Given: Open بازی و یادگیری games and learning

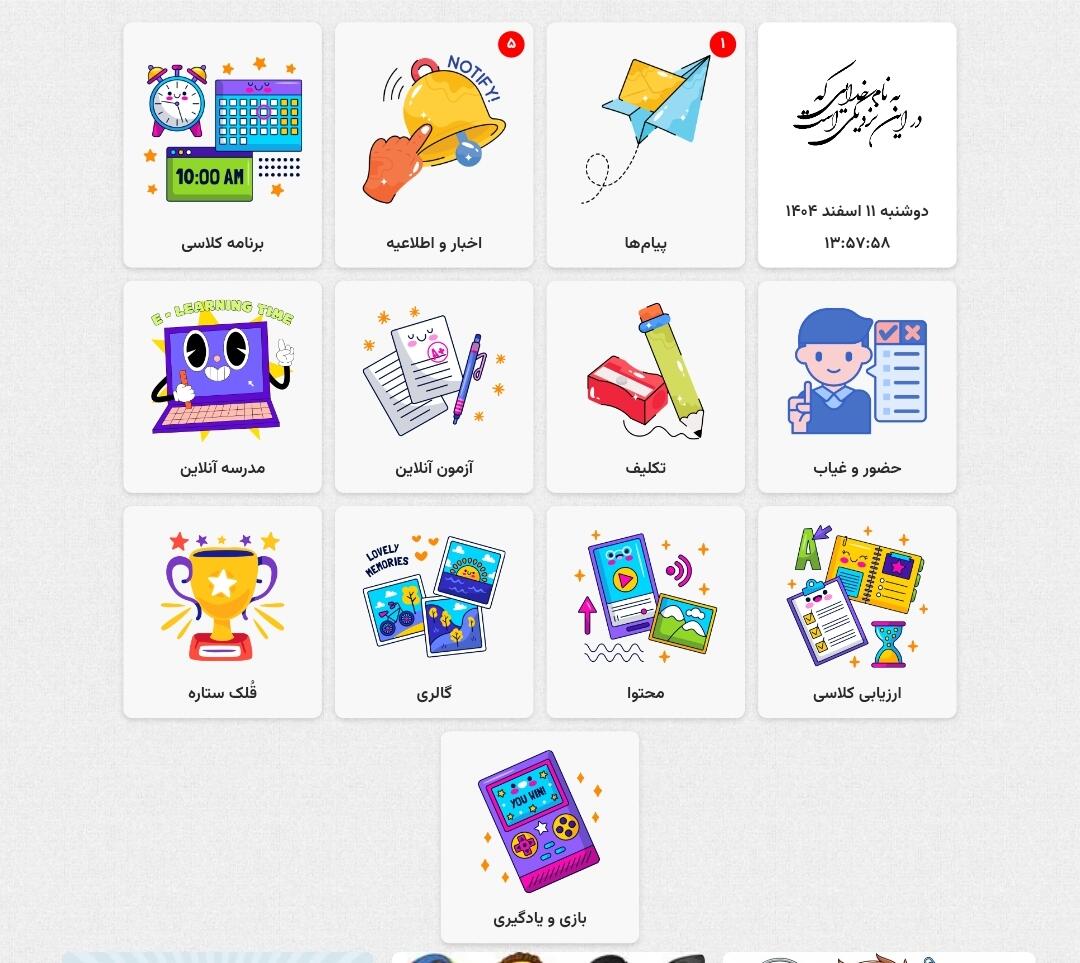Looking at the screenshot, I should coord(540,837).
